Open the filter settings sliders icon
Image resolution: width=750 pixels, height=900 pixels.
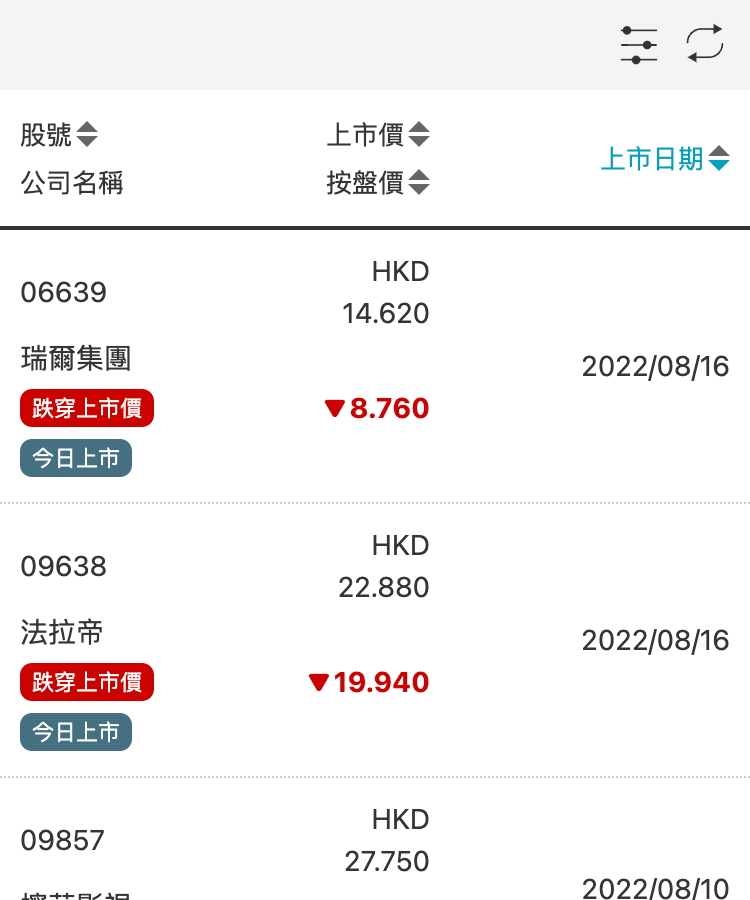click(x=638, y=45)
